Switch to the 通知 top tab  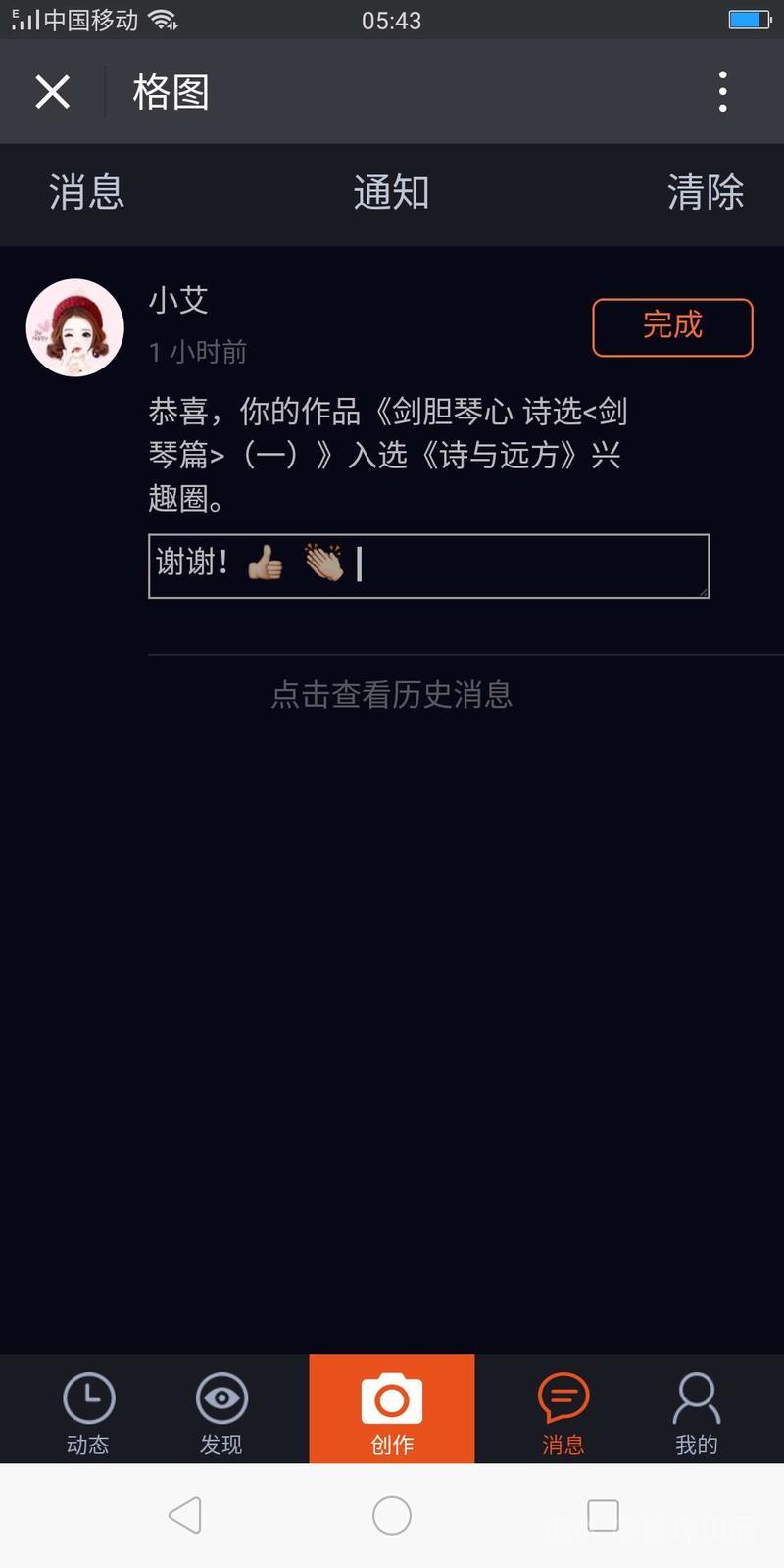coord(391,192)
